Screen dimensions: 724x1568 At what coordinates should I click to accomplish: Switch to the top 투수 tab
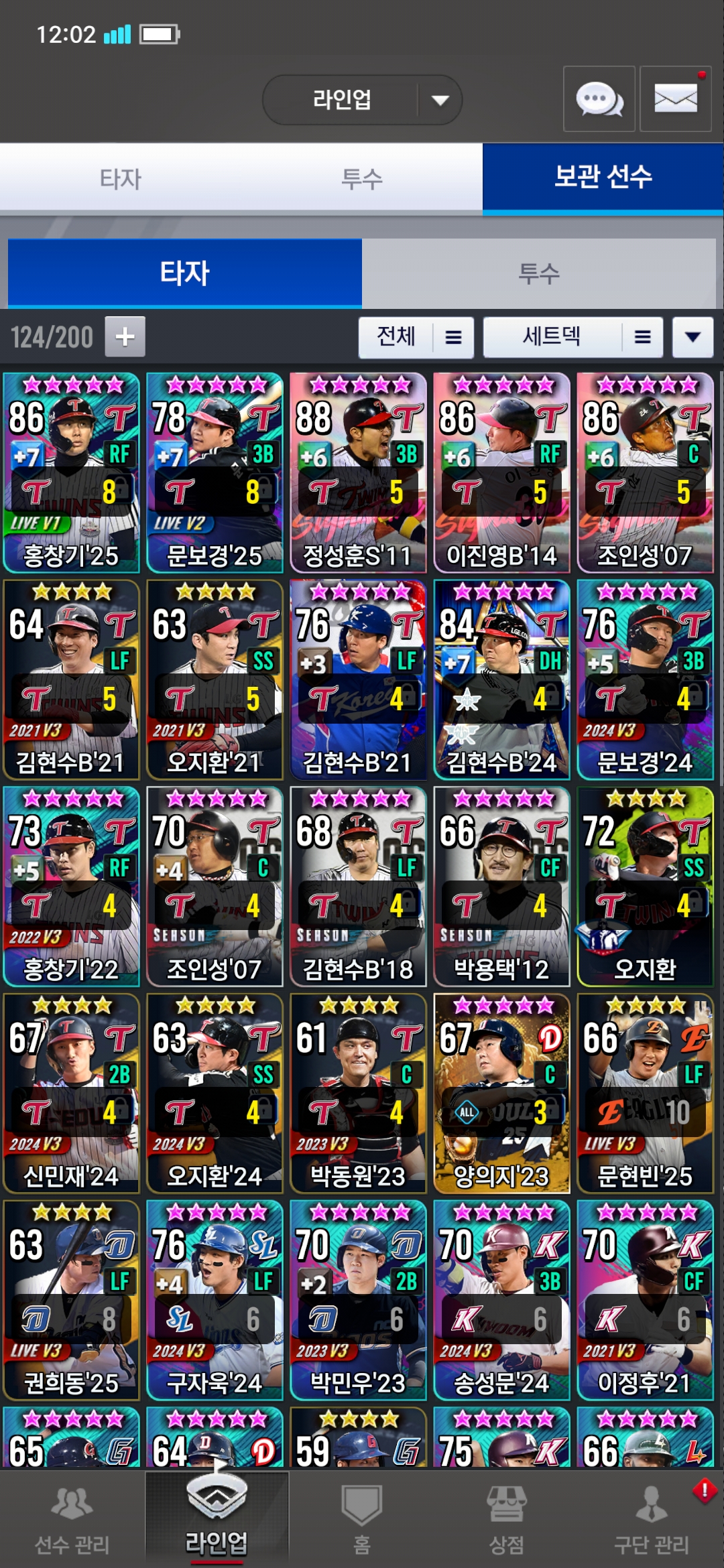(362, 179)
